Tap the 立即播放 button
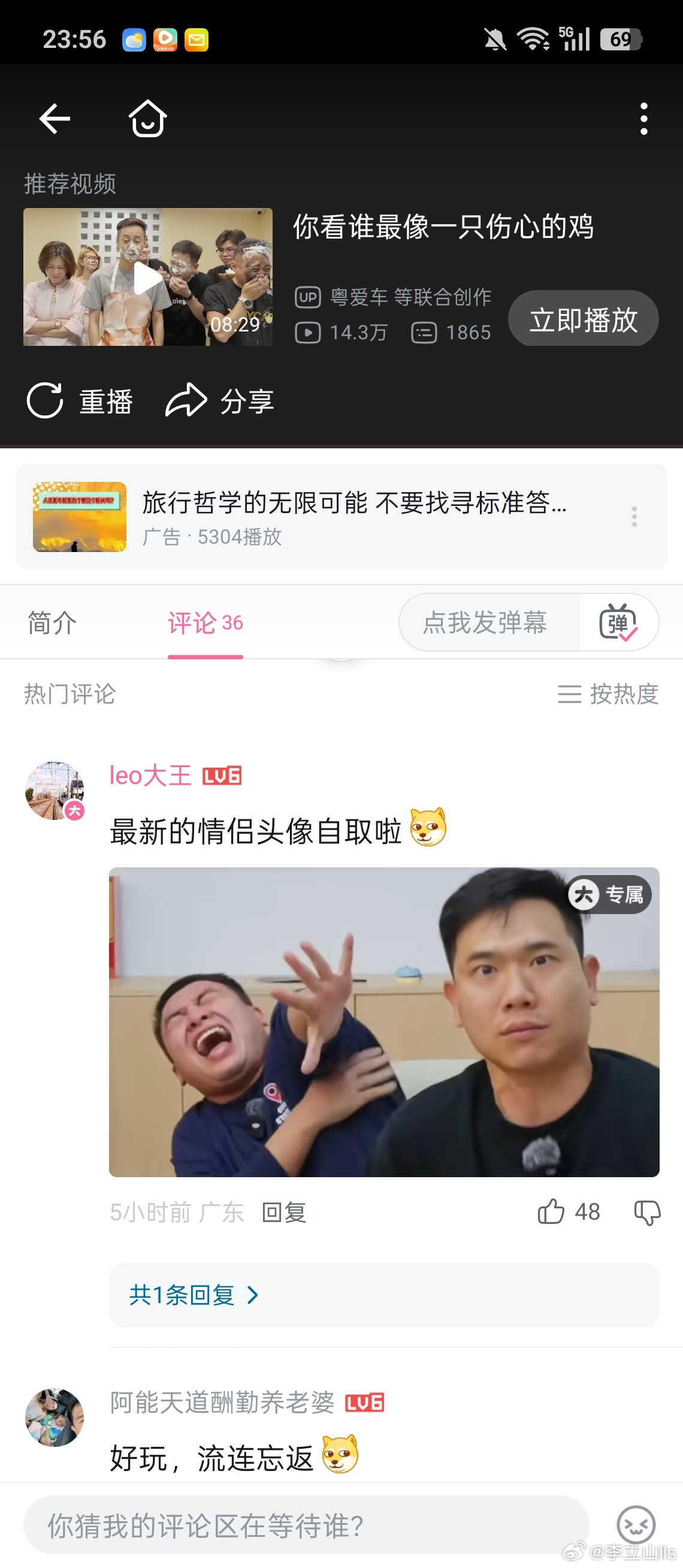683x1568 pixels. [583, 318]
